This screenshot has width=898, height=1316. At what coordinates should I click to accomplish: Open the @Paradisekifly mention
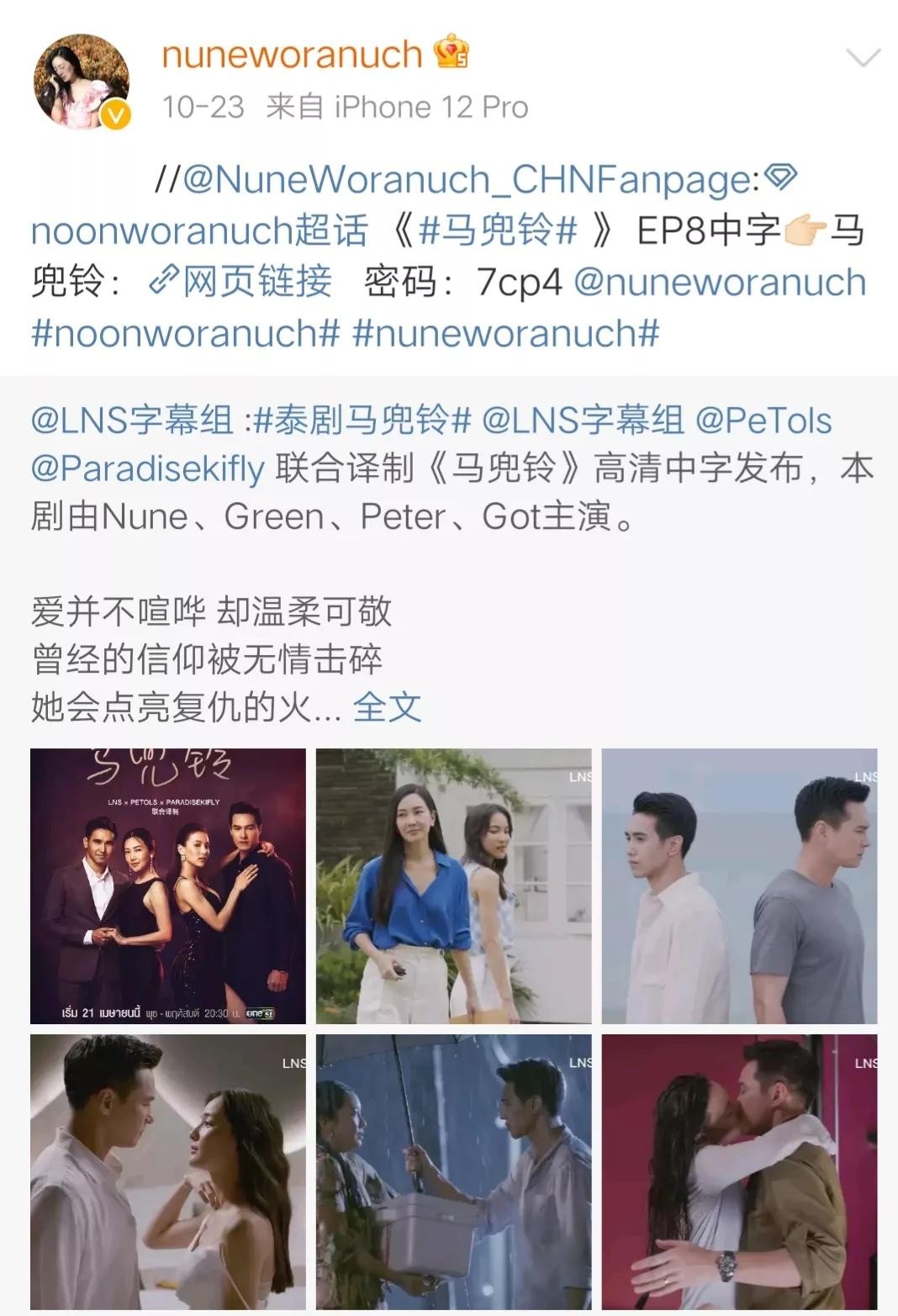pyautogui.click(x=148, y=468)
